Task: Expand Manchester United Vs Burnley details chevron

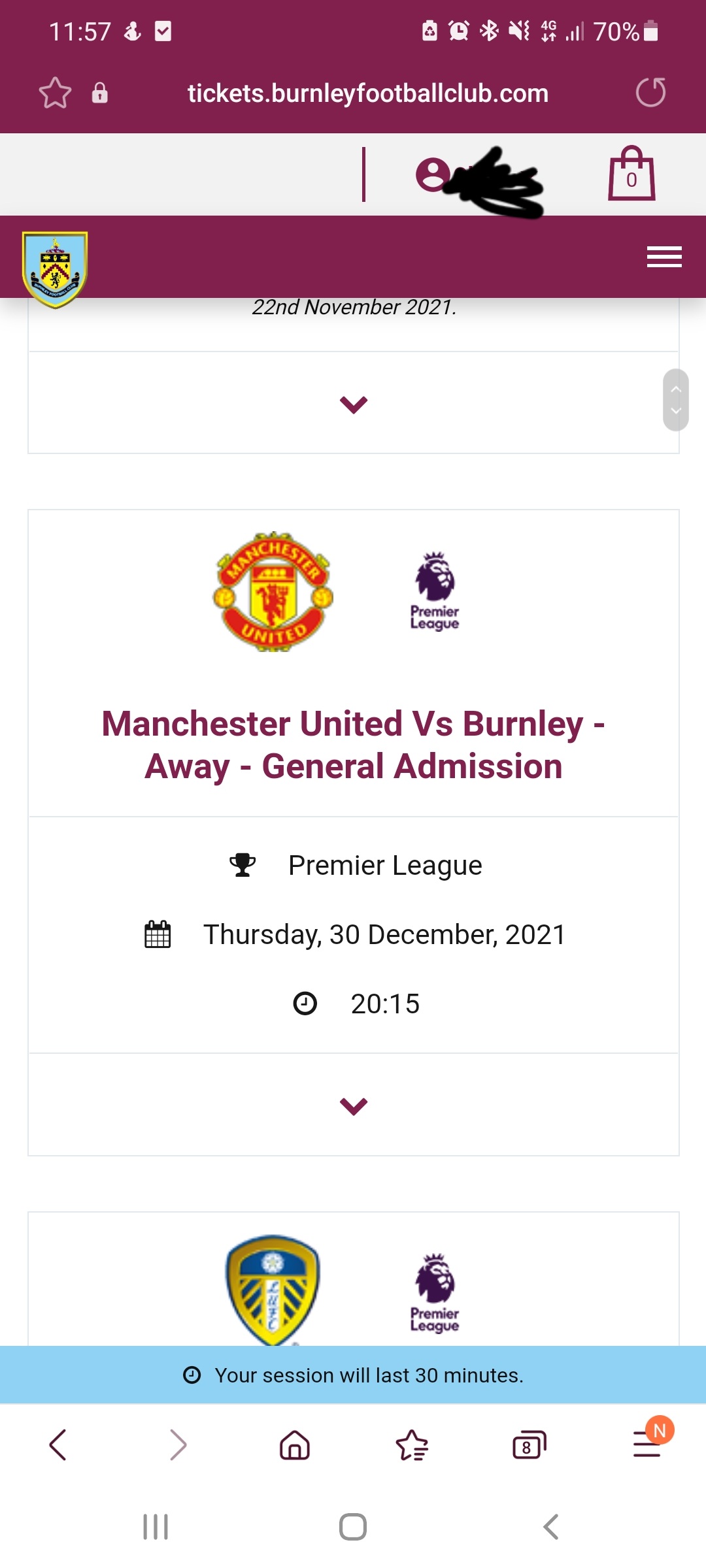Action: (354, 1105)
